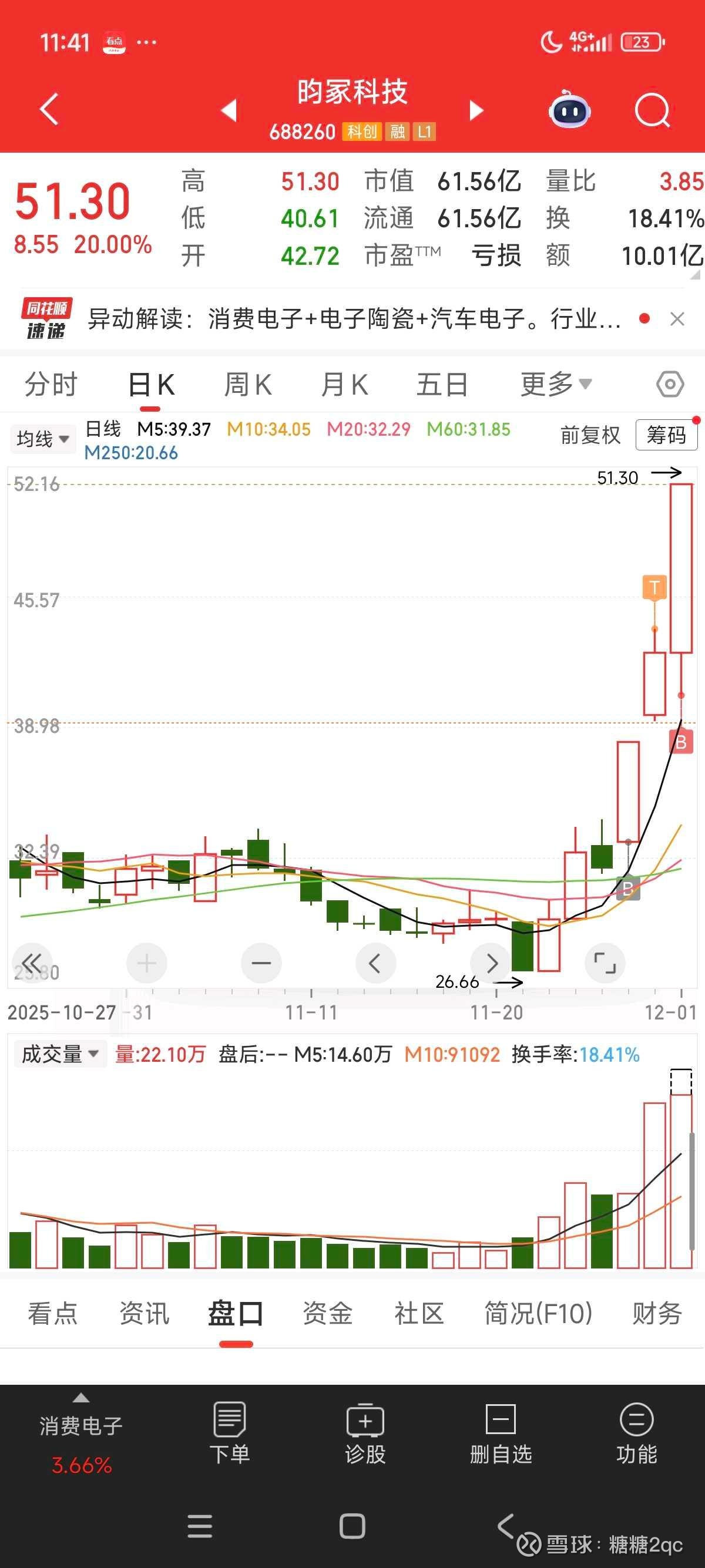
Task: Jump to the next stock with right triangle
Action: [476, 111]
